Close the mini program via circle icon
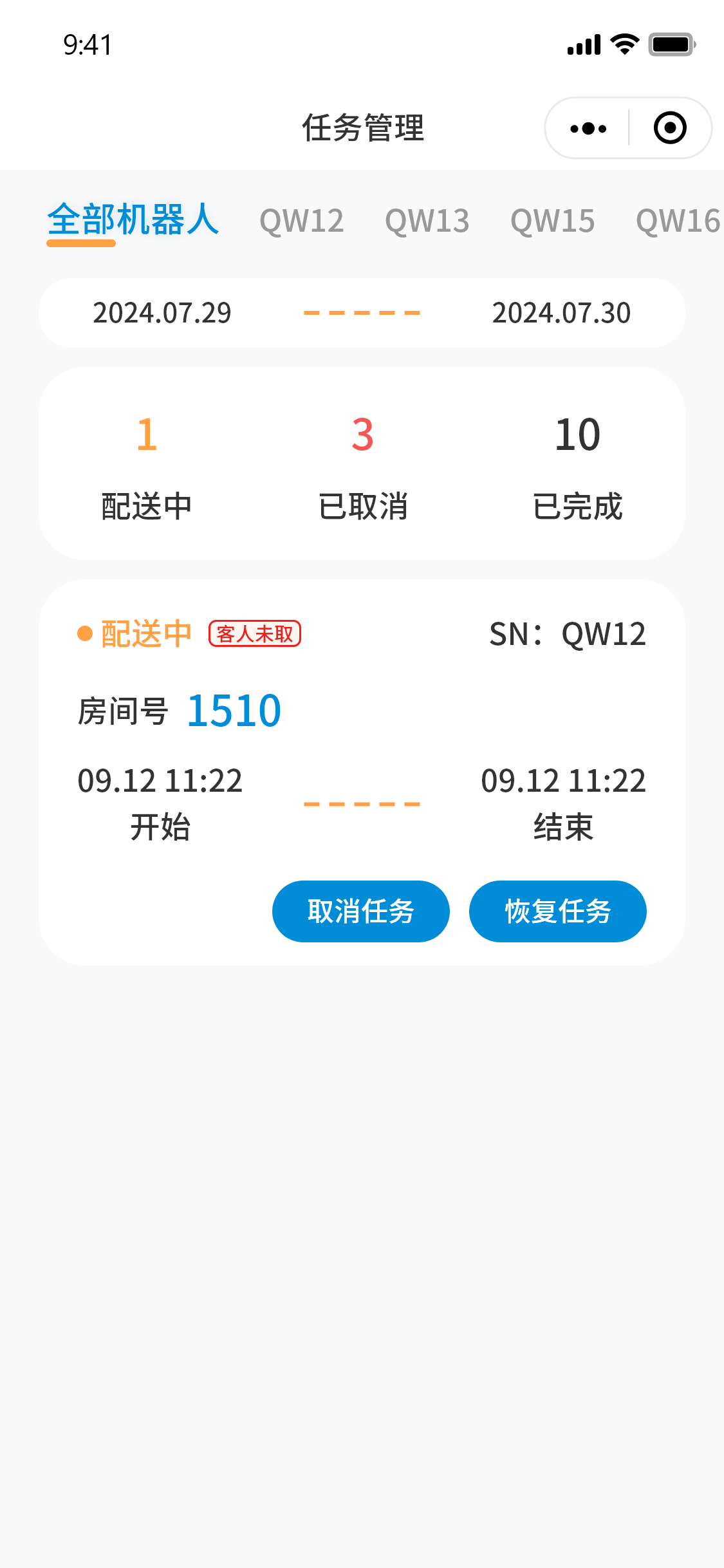 tap(669, 128)
